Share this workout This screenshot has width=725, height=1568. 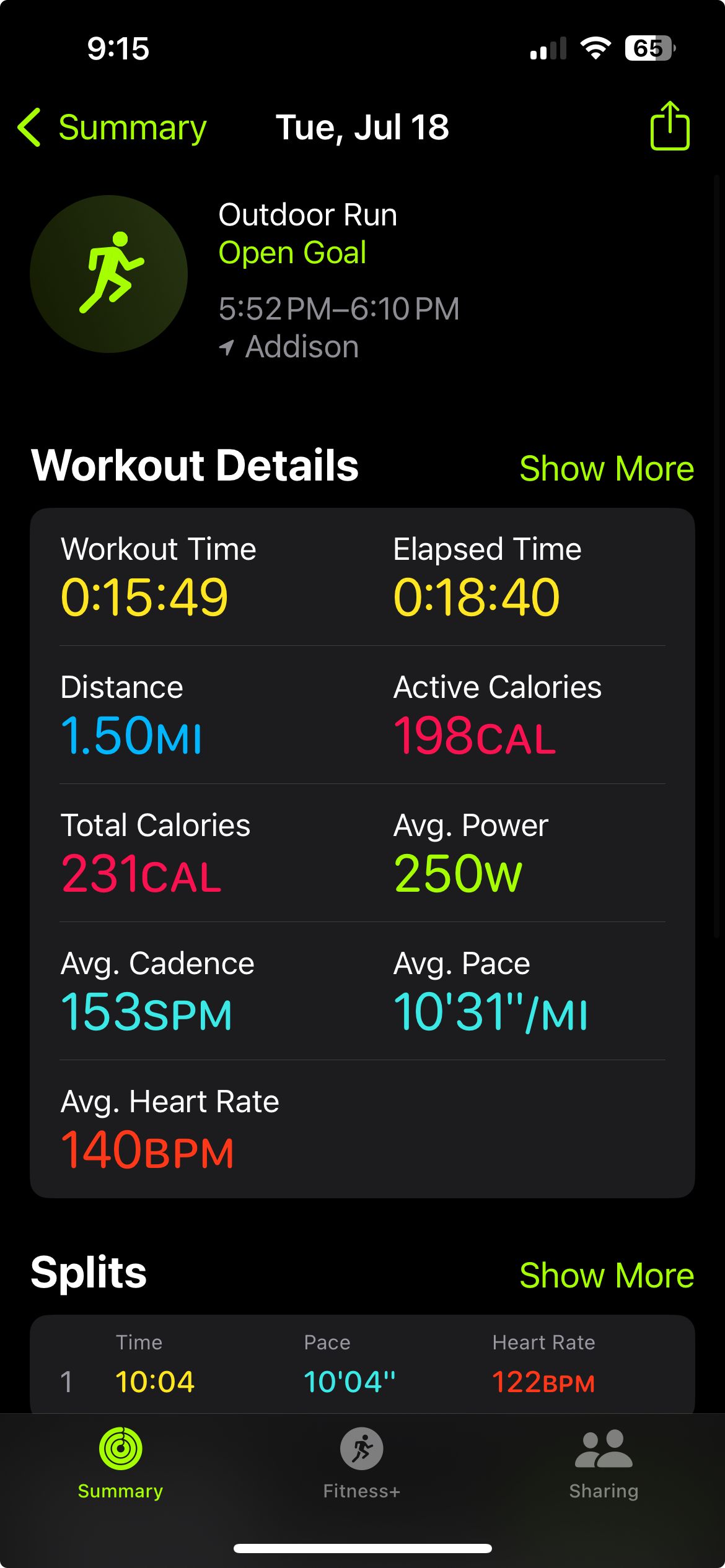point(670,126)
